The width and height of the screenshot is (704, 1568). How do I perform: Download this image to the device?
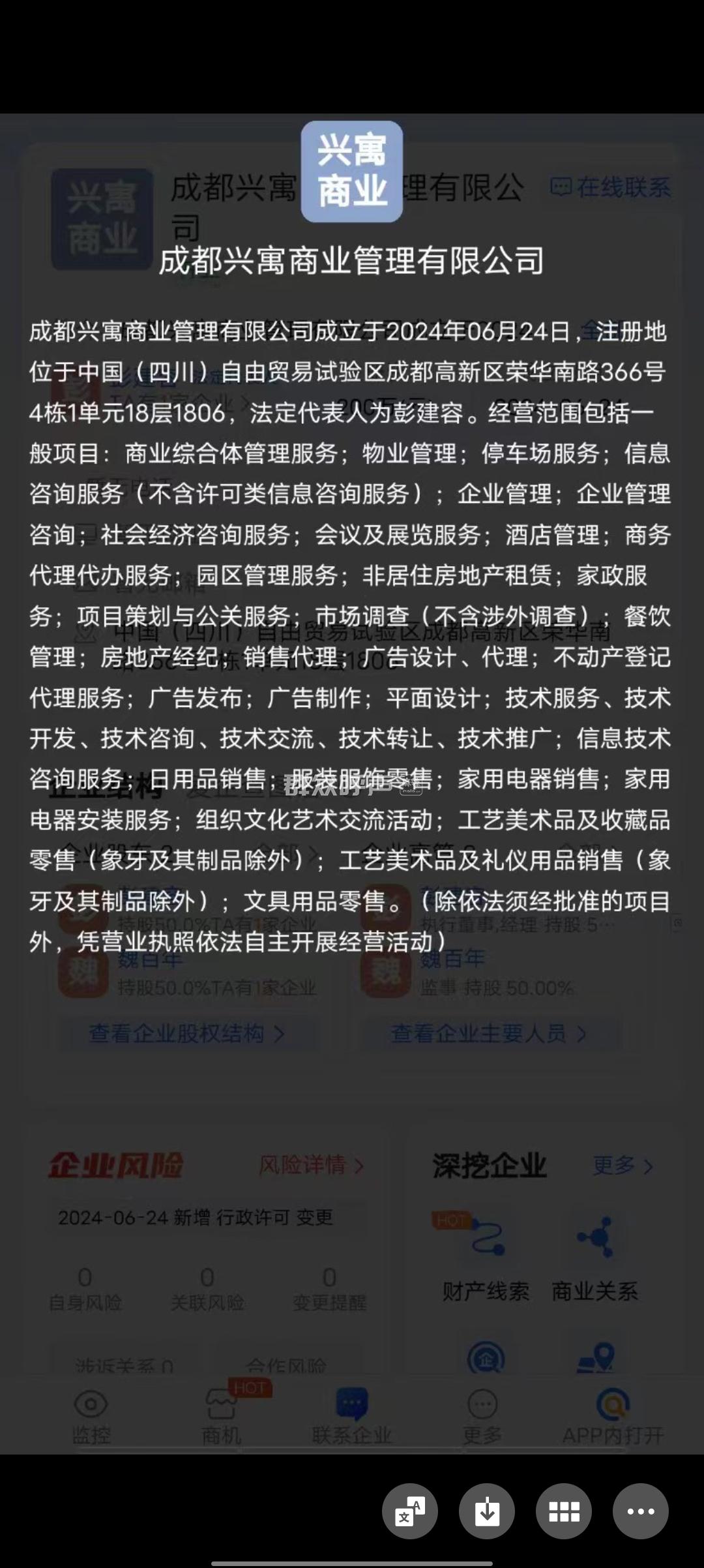coord(487,1511)
